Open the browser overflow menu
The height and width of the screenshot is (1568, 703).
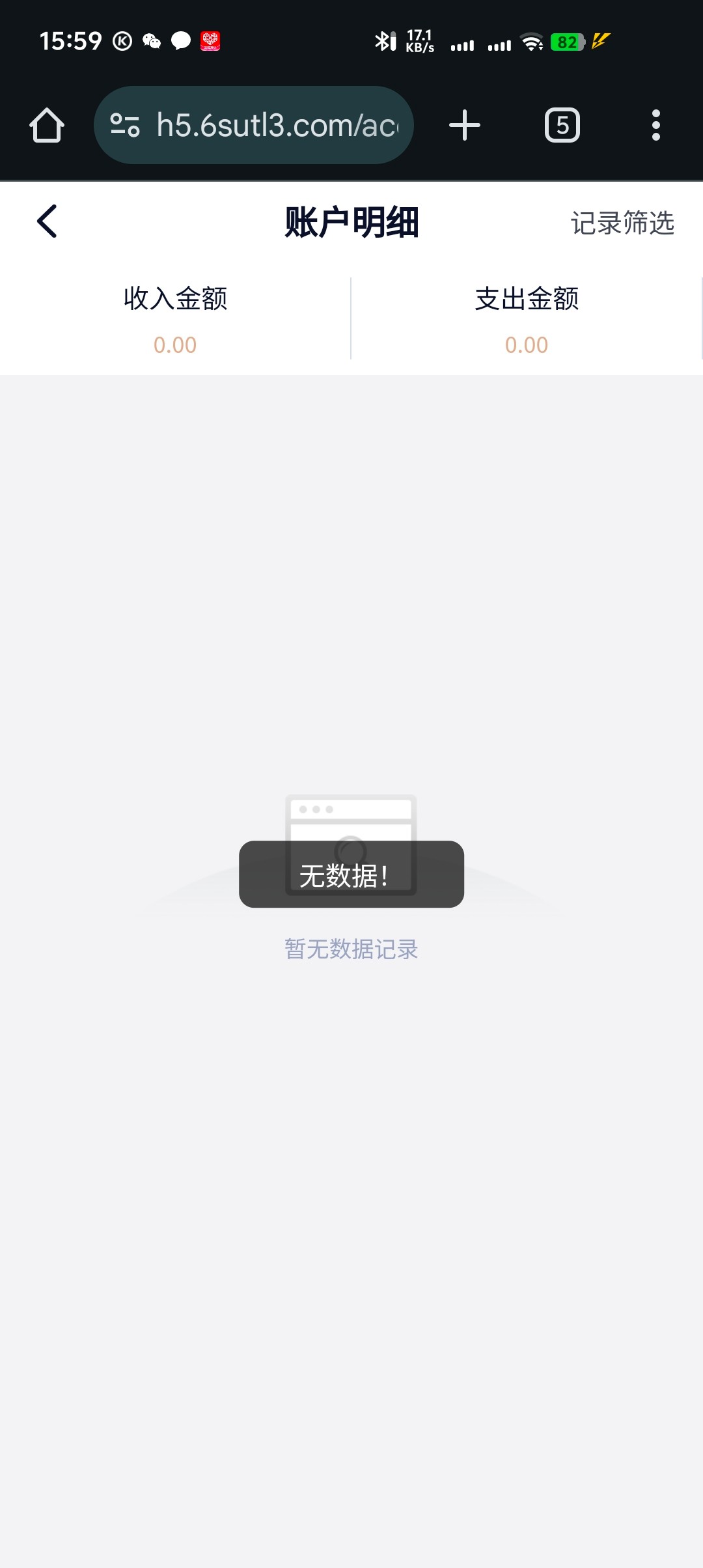coord(656,125)
